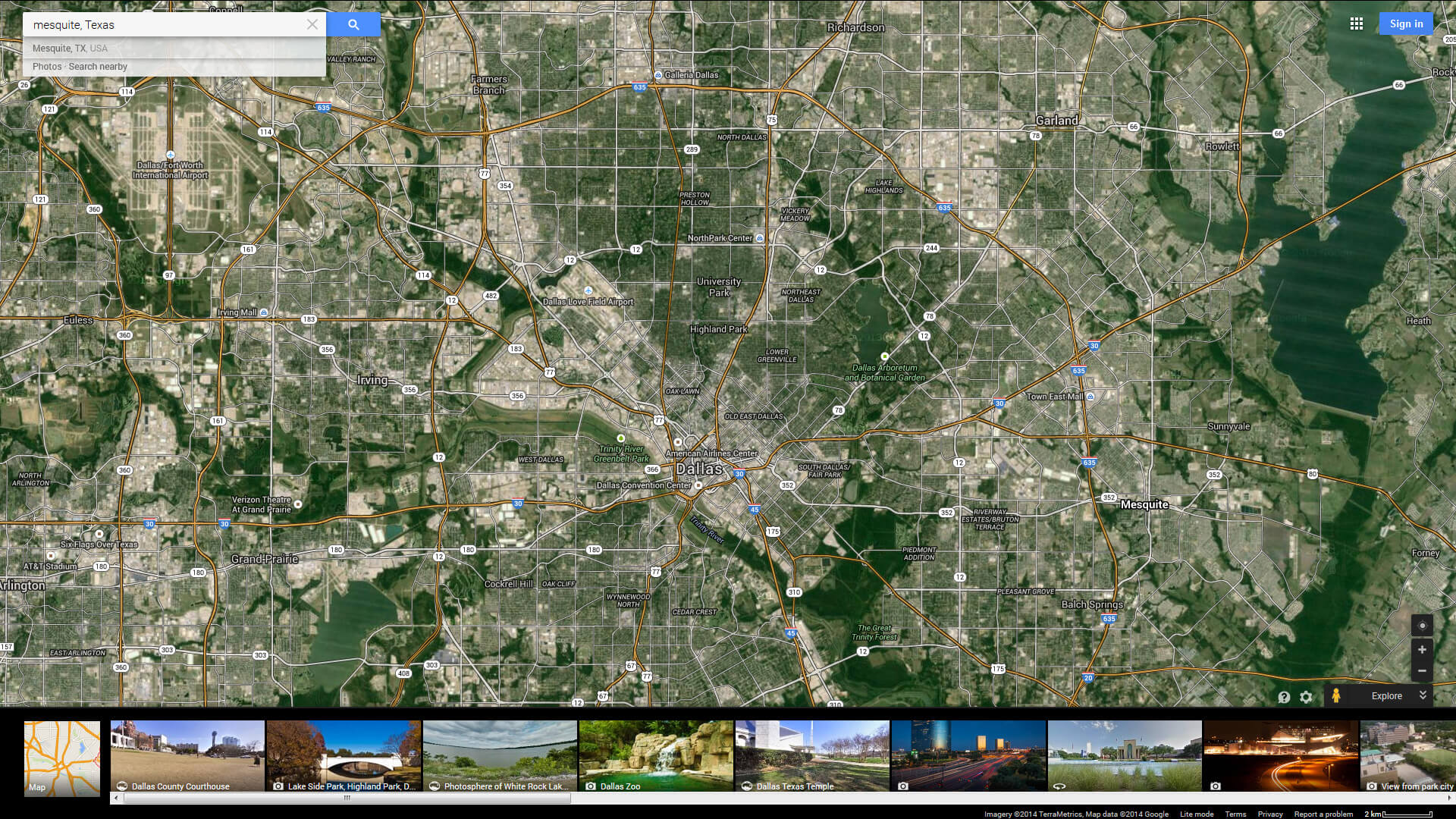Open Report a problem link

[x=1323, y=814]
